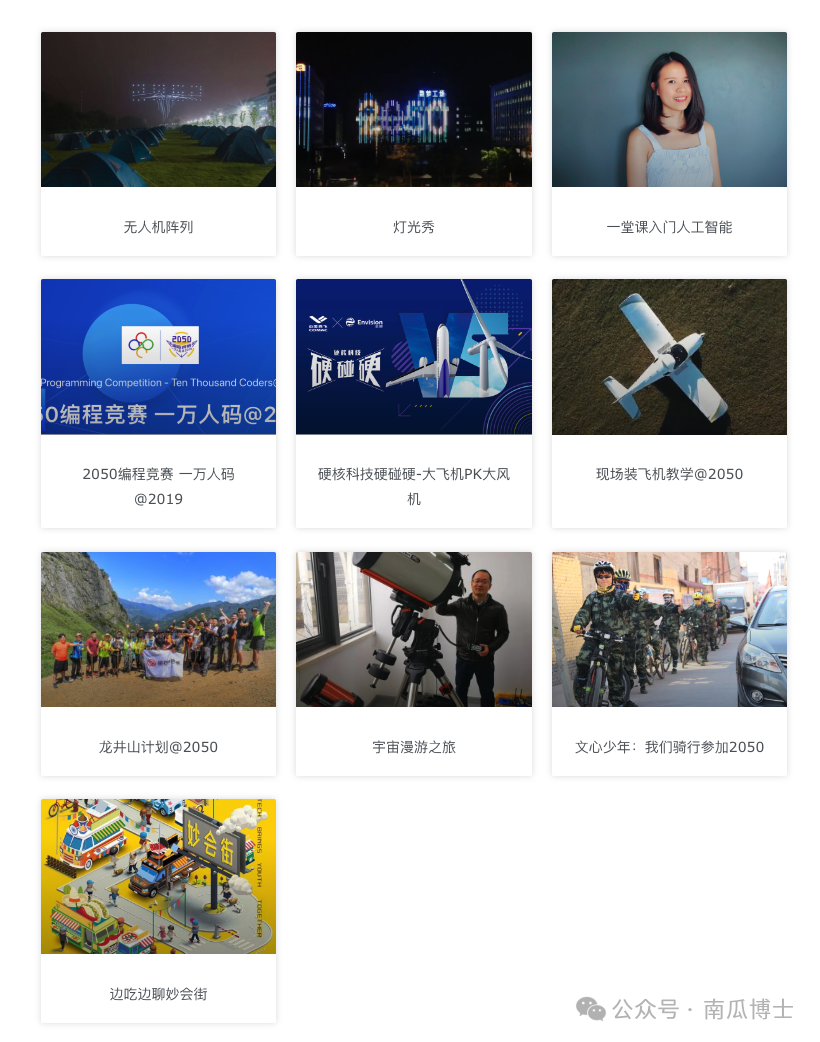This screenshot has width=820, height=1042.
Task: Open the 现场装飞机教学@2050 card
Action: click(669, 400)
